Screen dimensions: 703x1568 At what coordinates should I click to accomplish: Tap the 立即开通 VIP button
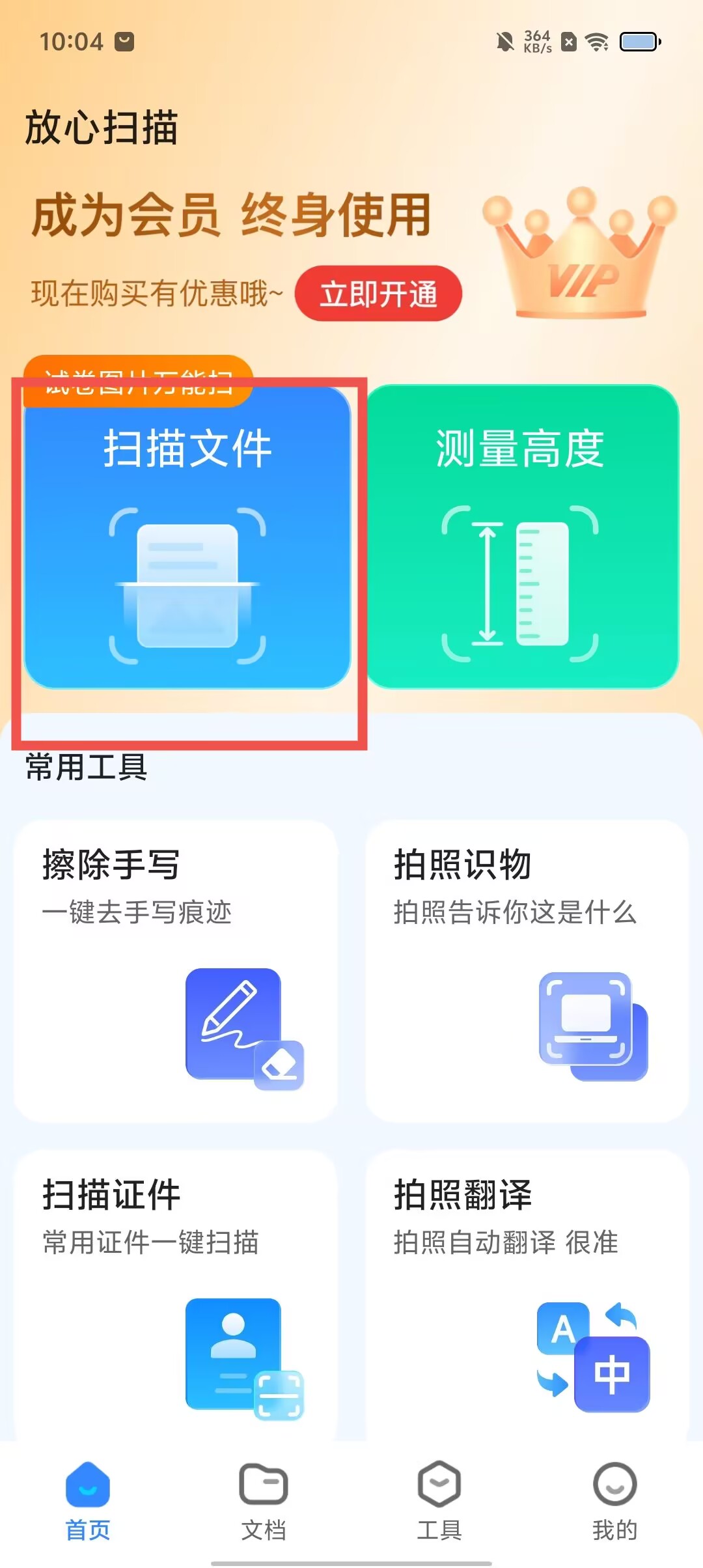pos(378,294)
